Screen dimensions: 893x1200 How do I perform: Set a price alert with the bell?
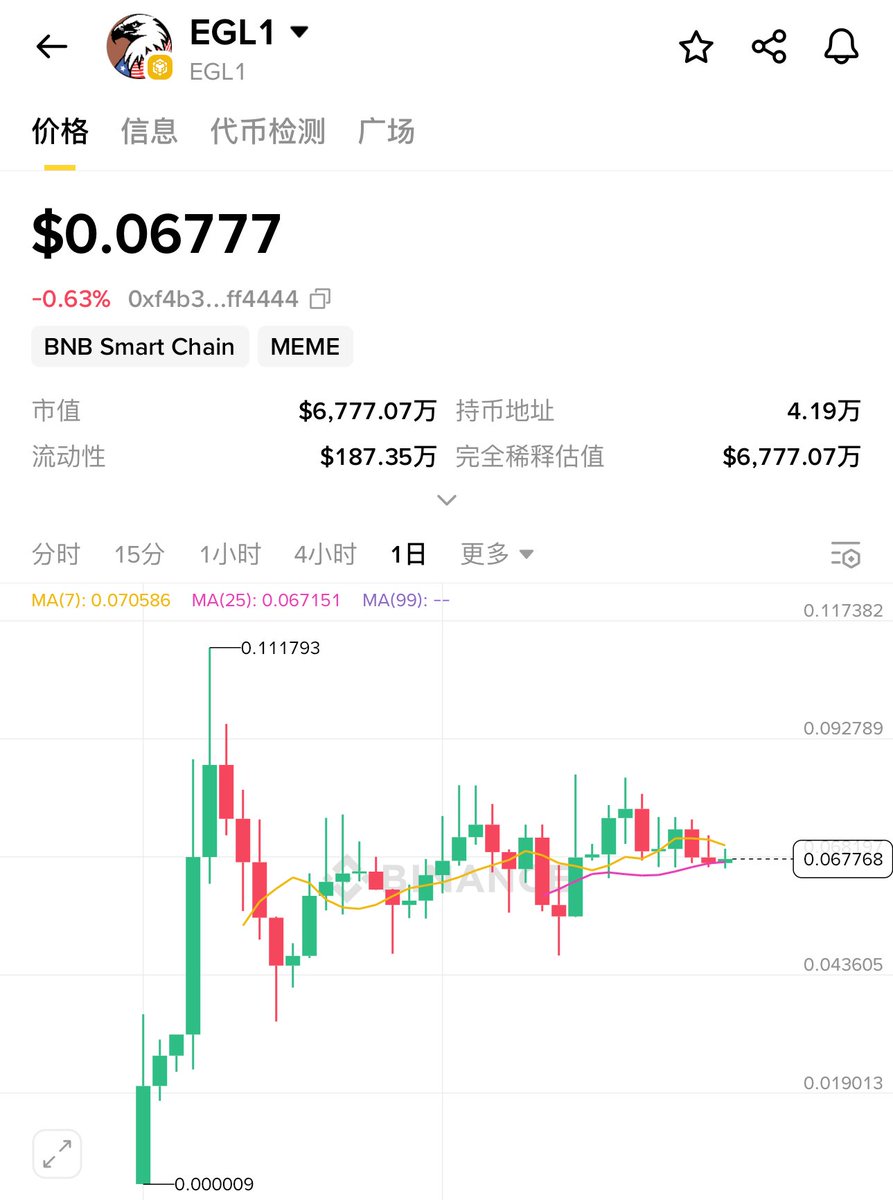(x=841, y=47)
